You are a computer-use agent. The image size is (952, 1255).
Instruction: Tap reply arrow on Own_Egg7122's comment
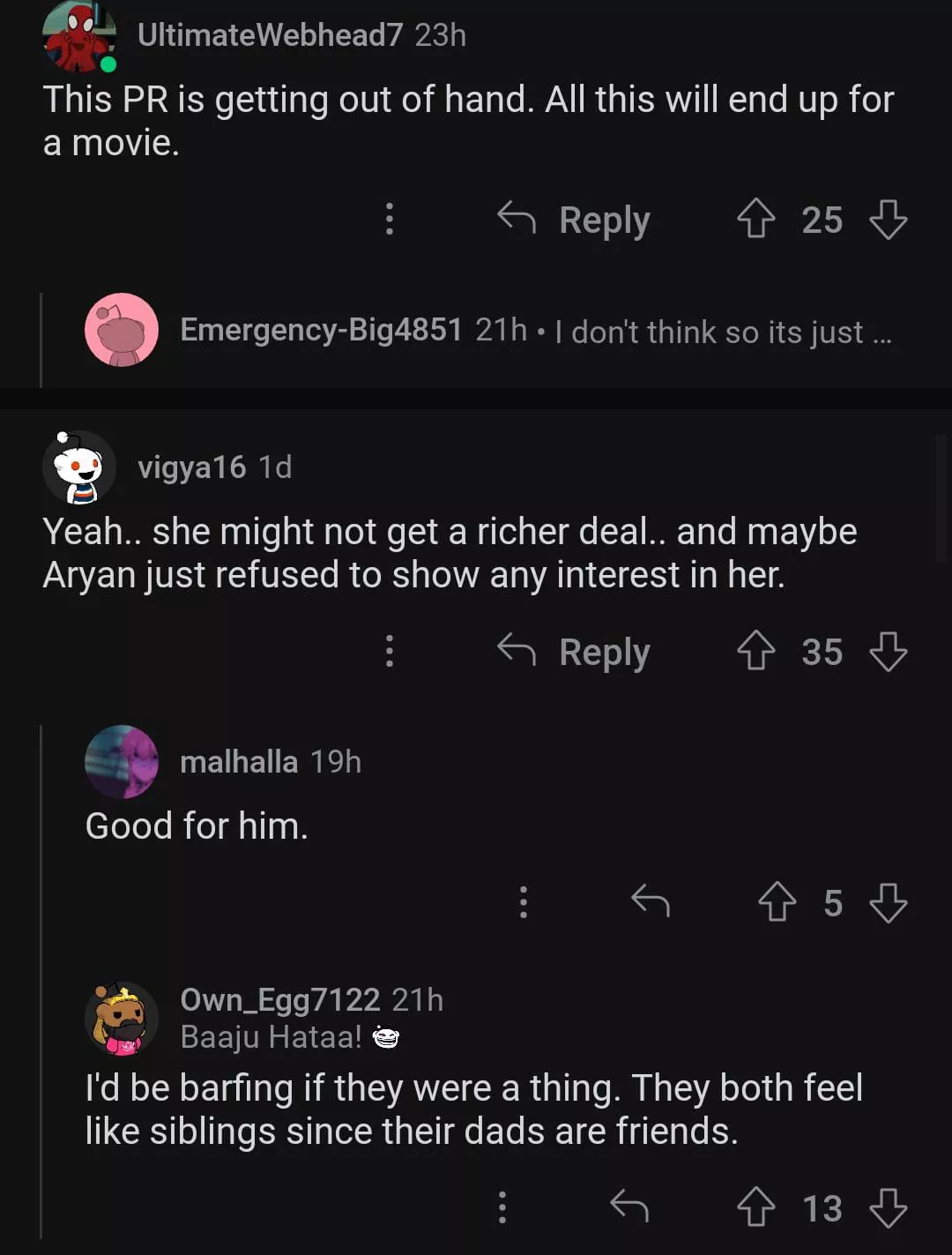629,1206
